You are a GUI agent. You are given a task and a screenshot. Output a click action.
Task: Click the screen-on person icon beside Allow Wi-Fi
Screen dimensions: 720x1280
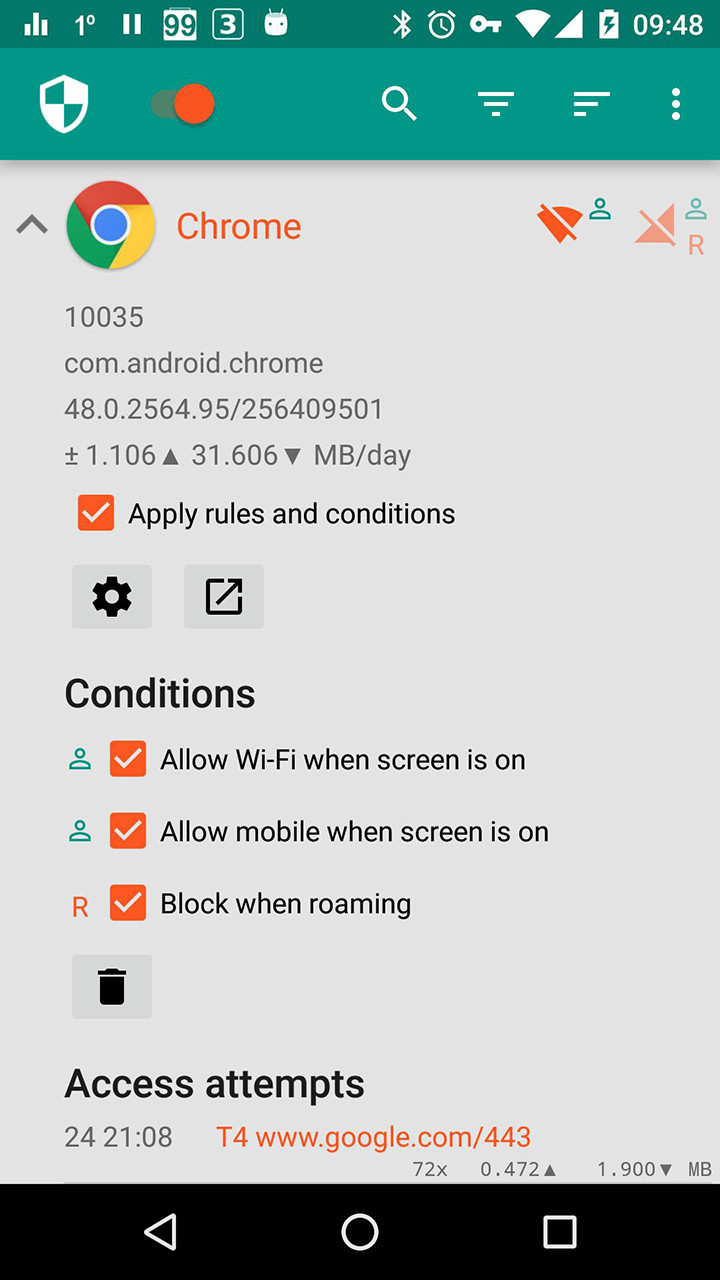coord(79,759)
